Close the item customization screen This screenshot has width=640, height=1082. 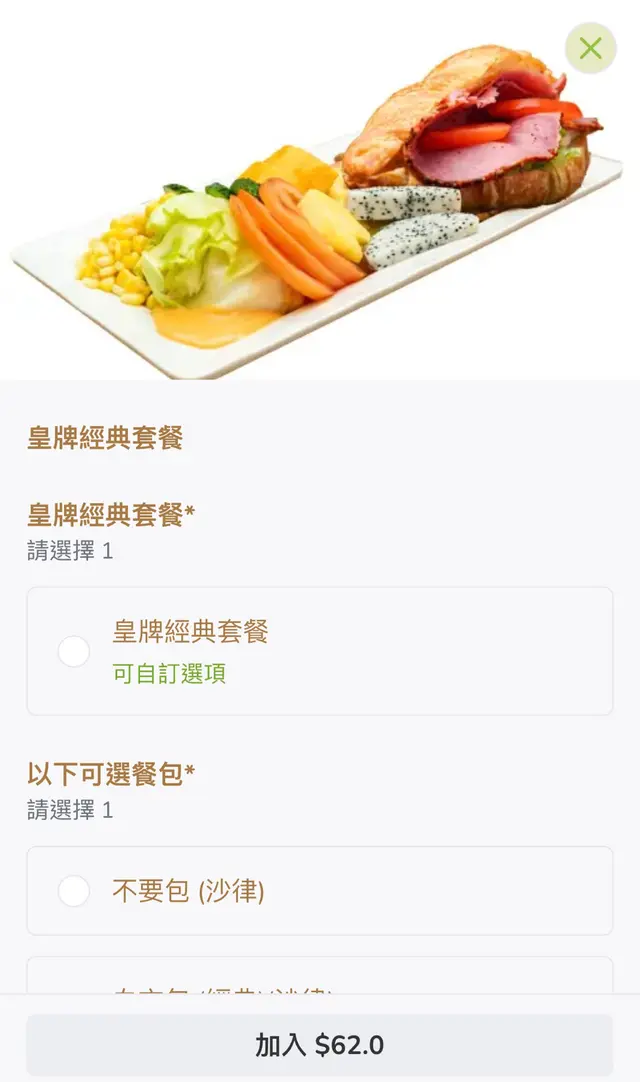tap(590, 48)
